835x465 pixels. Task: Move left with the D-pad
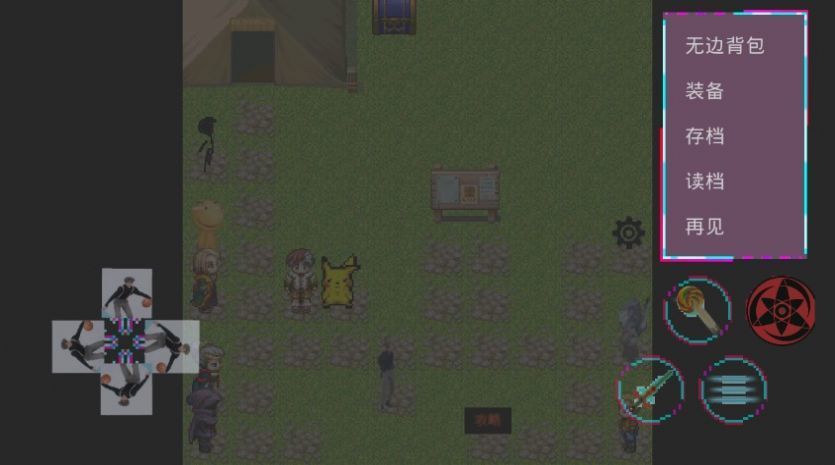[x=77, y=345]
